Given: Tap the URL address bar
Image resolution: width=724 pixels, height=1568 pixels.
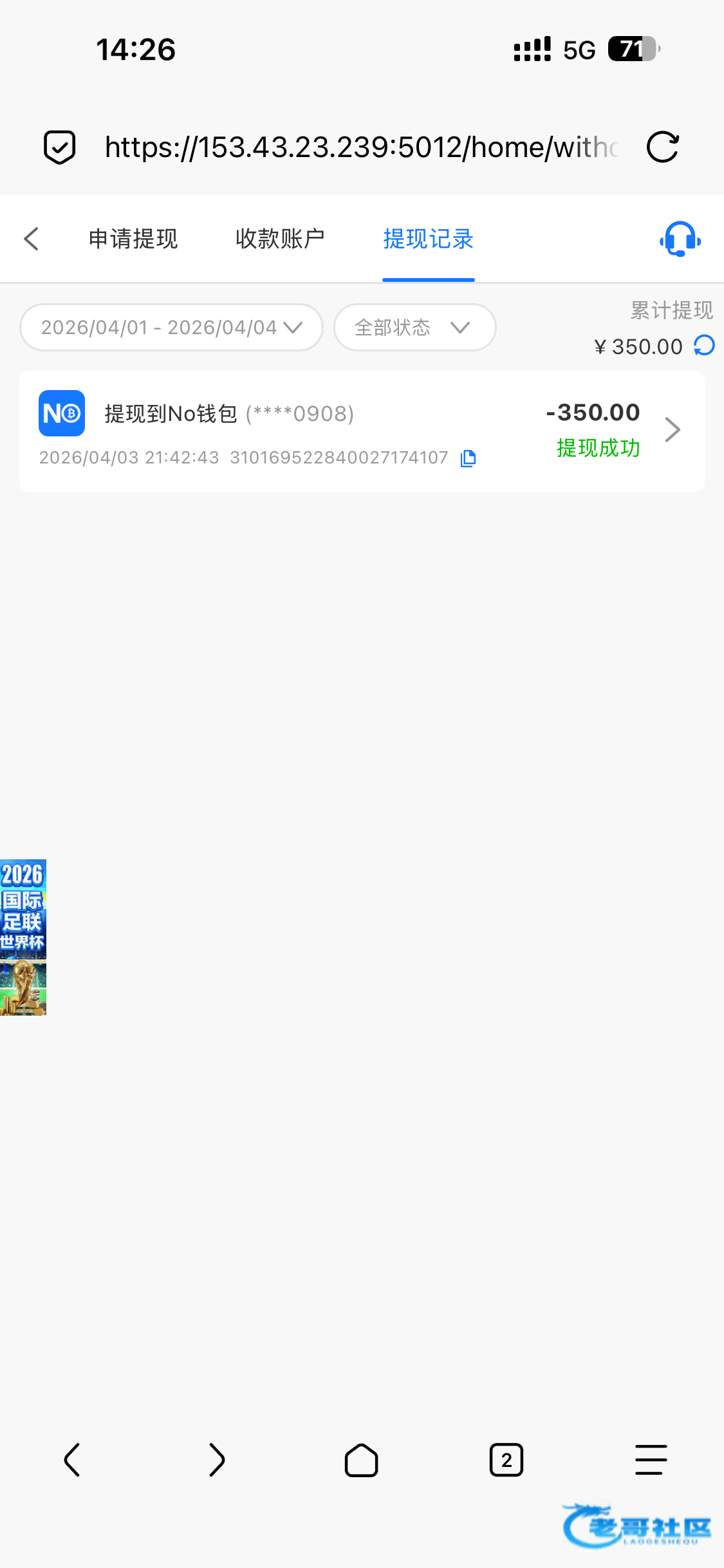Looking at the screenshot, I should (360, 147).
